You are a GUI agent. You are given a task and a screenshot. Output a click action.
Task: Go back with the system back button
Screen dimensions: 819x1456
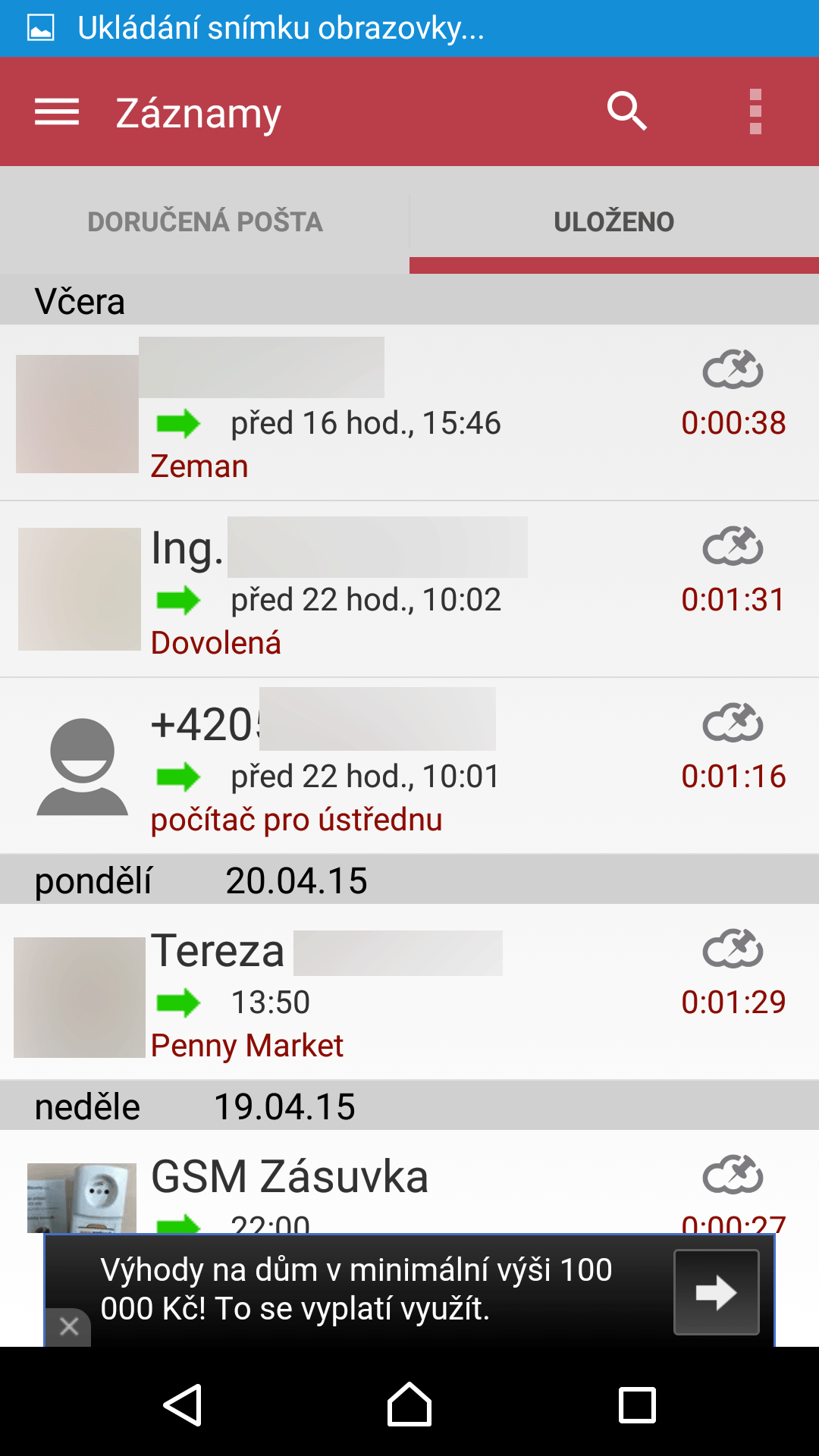(x=183, y=1404)
